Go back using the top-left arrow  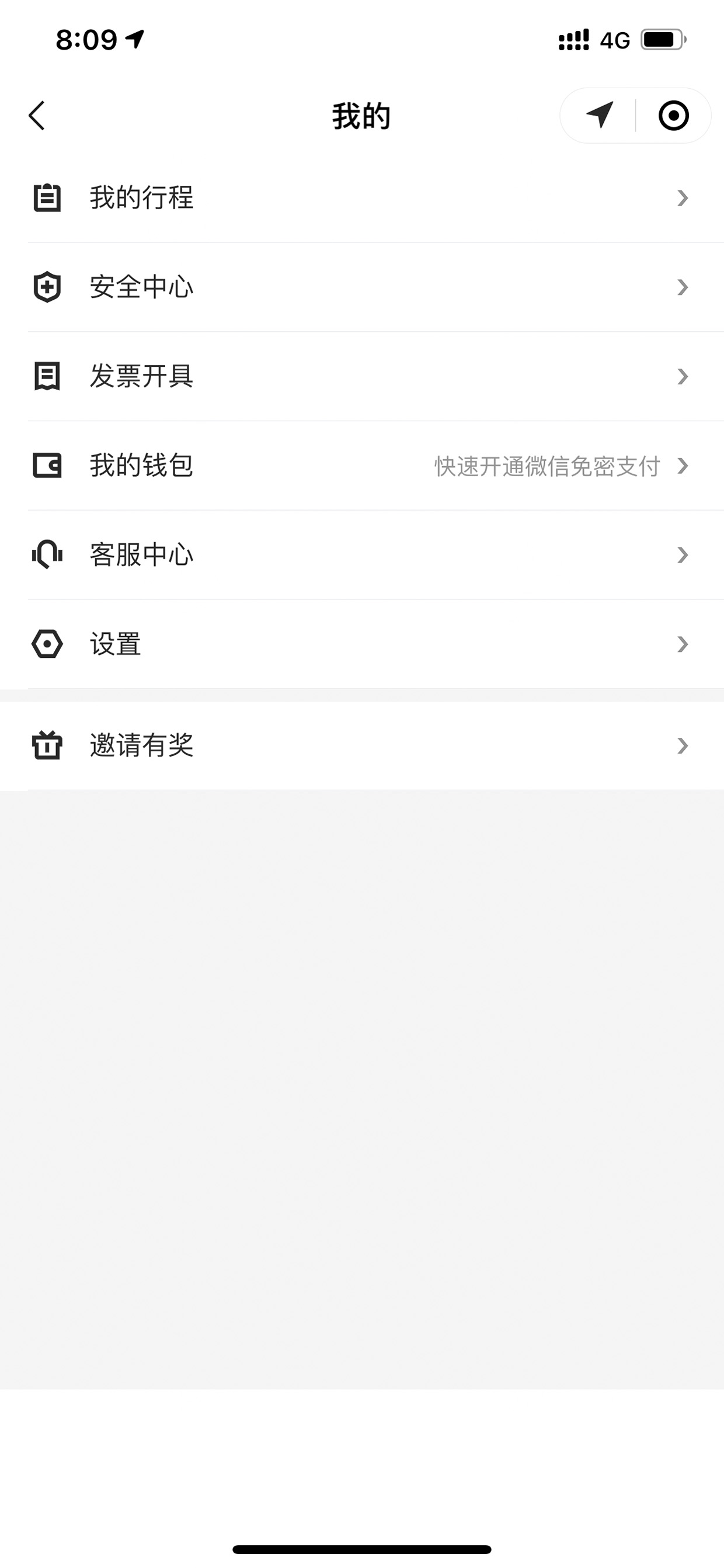click(x=37, y=116)
